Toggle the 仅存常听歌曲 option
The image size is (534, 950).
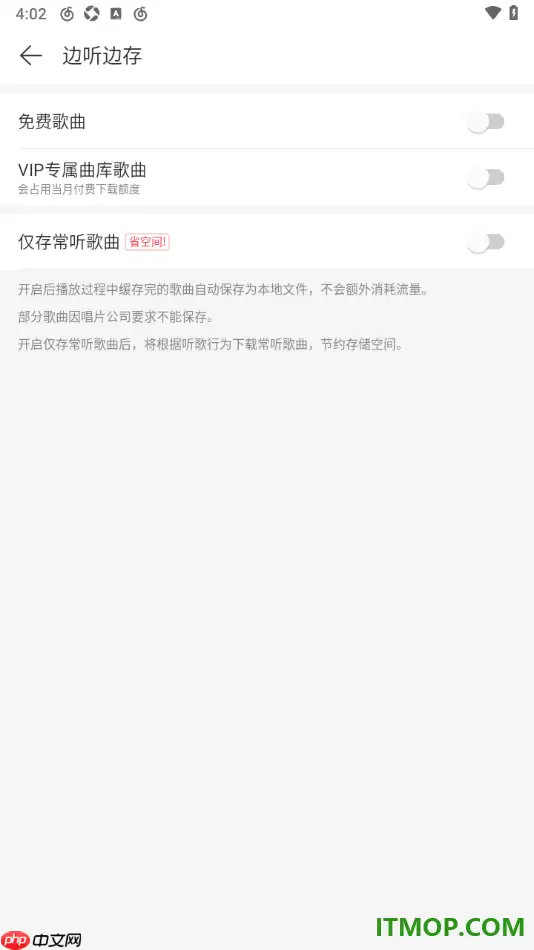pos(486,242)
